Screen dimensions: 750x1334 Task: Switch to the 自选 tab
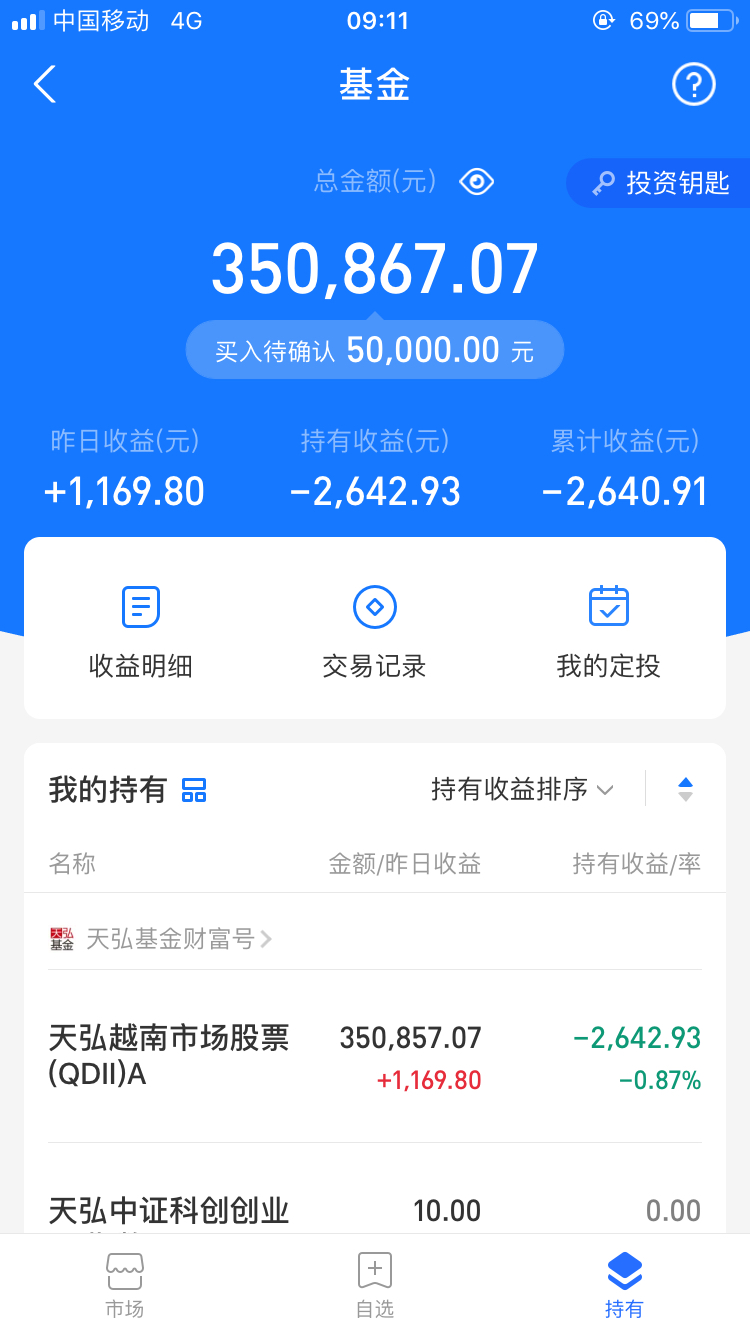click(375, 1284)
